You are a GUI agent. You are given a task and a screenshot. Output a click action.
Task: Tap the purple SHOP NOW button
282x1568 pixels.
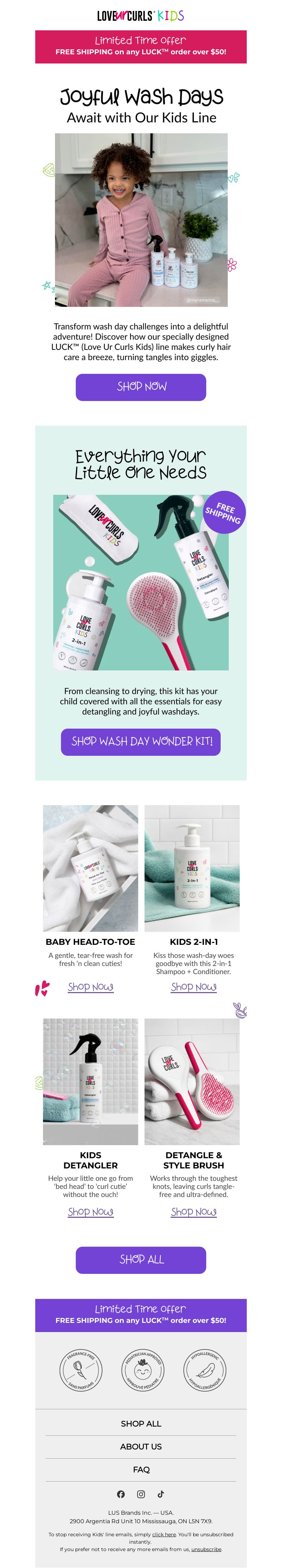(x=140, y=387)
